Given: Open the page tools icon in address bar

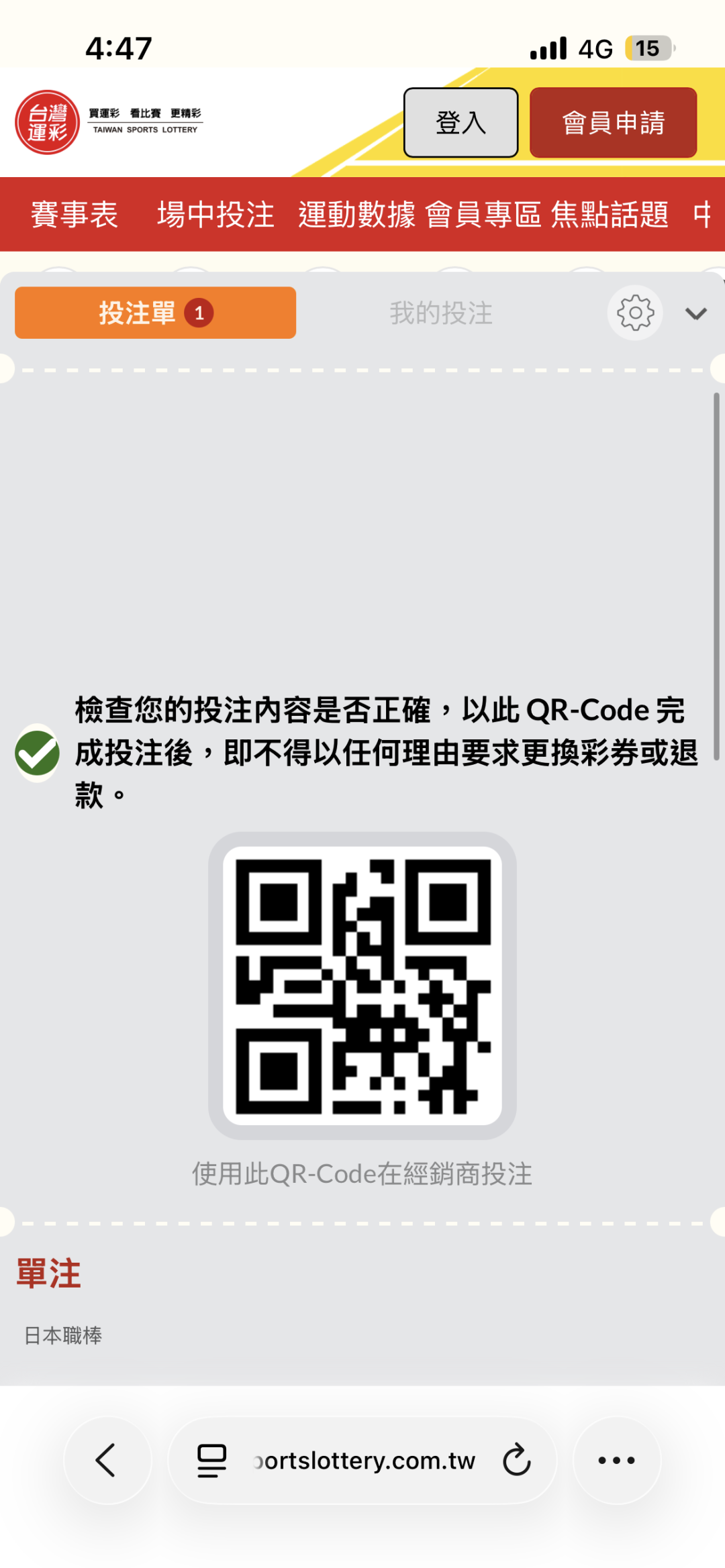Looking at the screenshot, I should [211, 1461].
